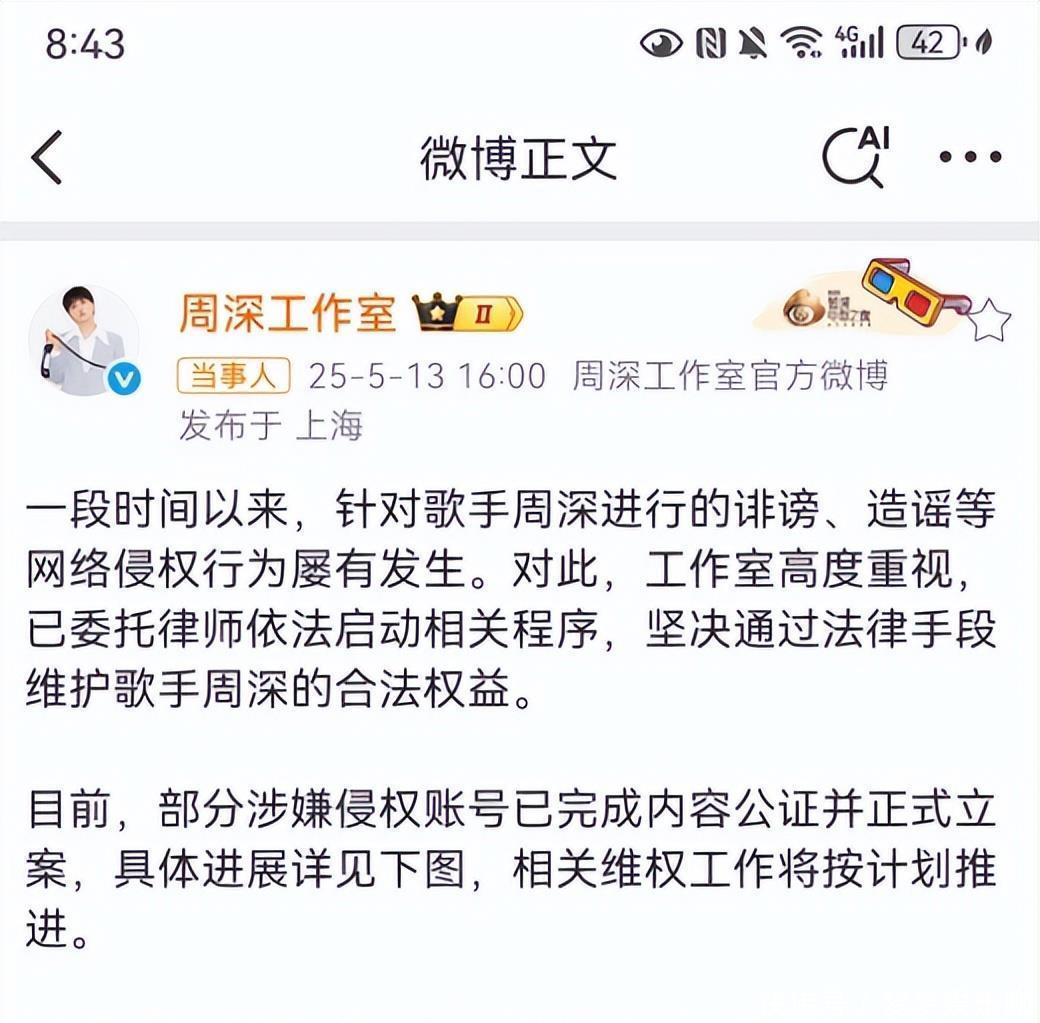Open 周深工作室 profile avatar
The image size is (1040, 1023).
[83, 340]
